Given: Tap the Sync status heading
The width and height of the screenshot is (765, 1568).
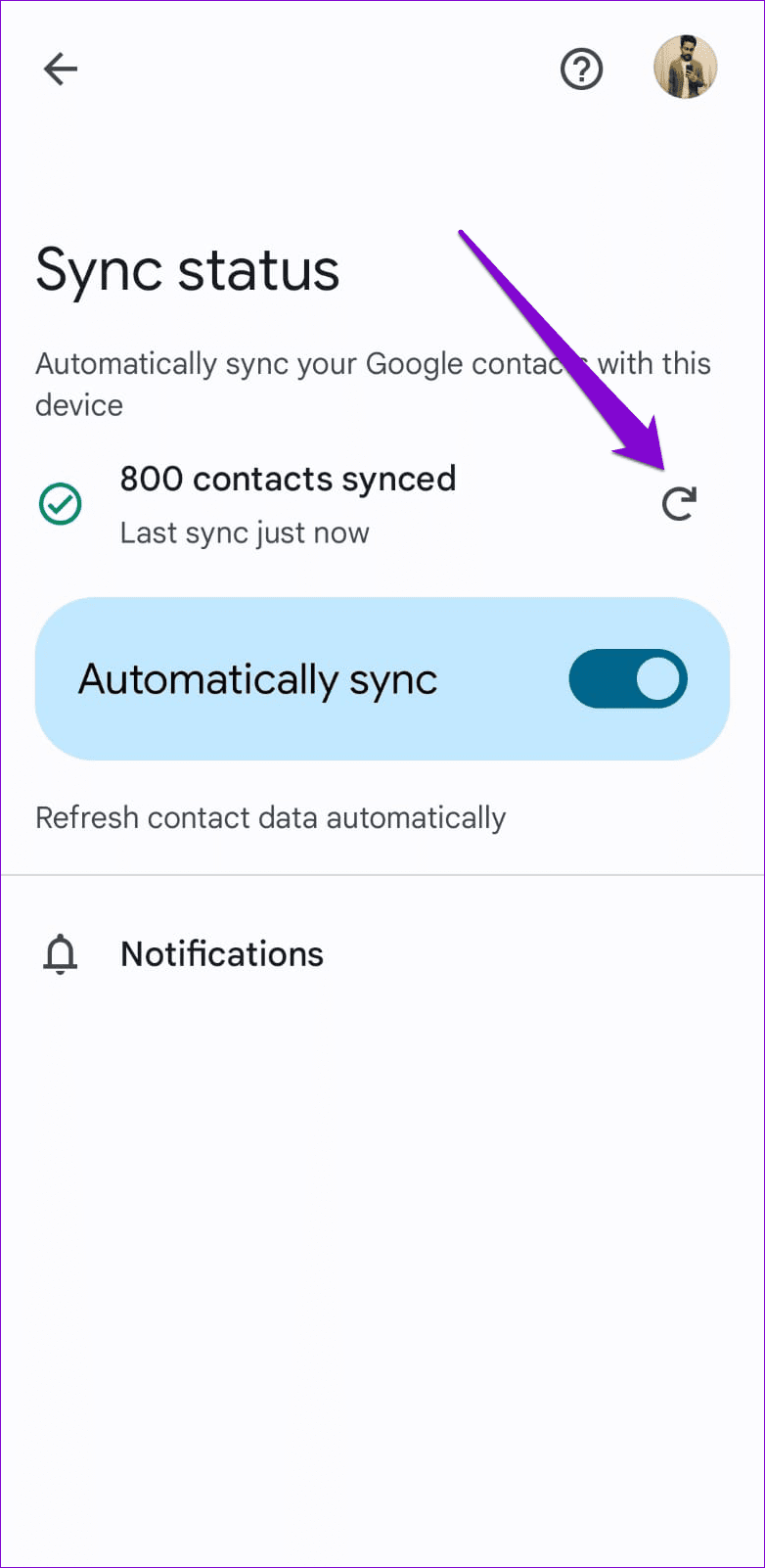Looking at the screenshot, I should pyautogui.click(x=187, y=270).
